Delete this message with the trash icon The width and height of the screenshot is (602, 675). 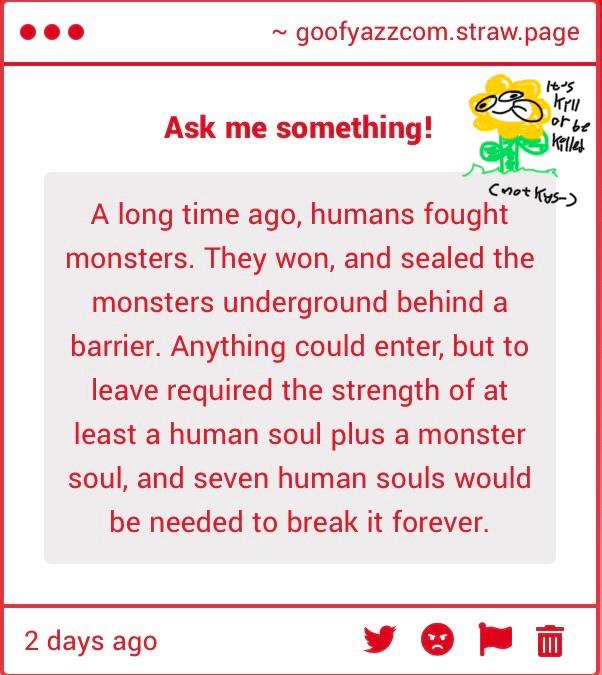550,640
